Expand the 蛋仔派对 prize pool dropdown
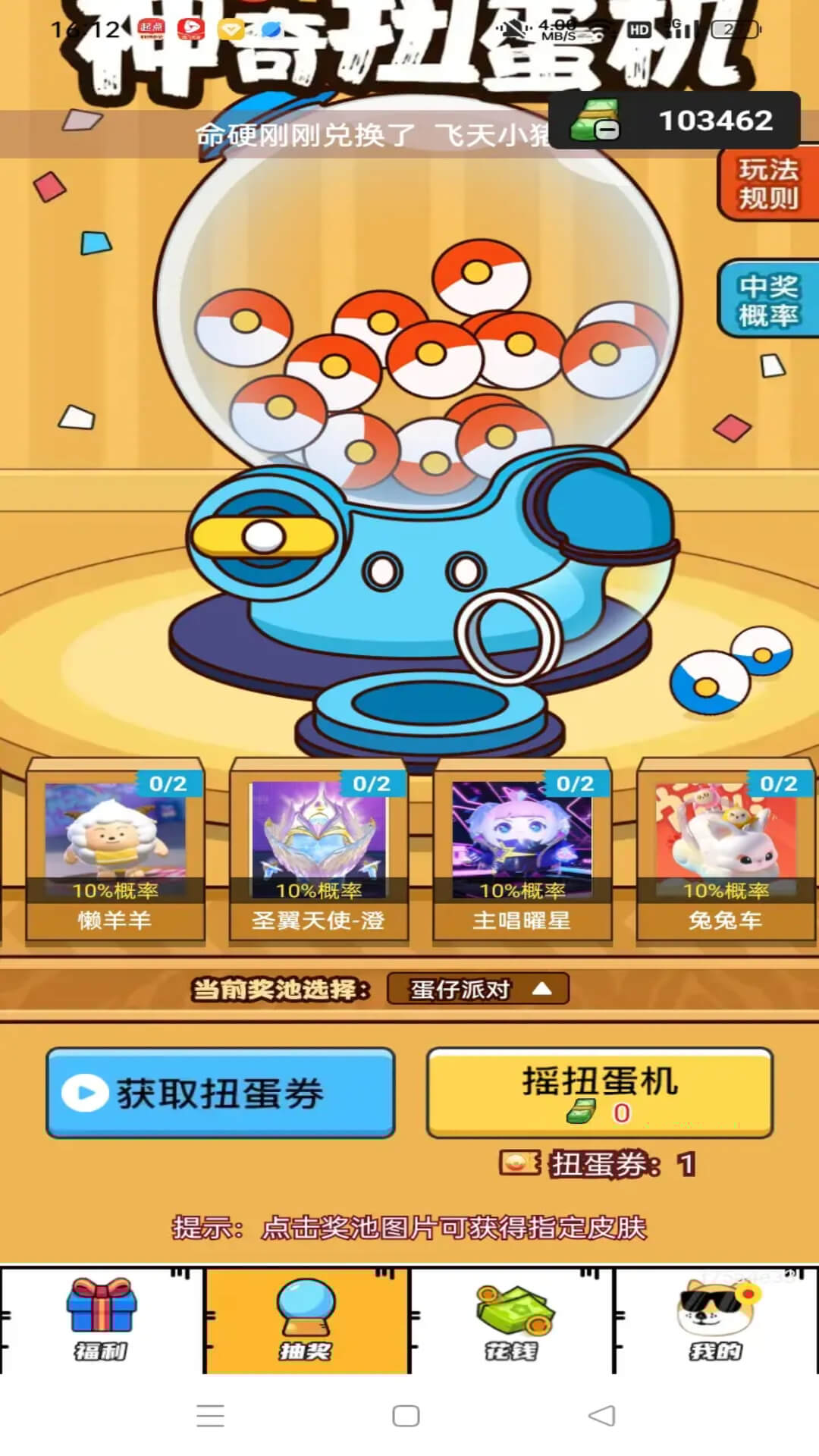The image size is (819, 1456). pos(478,989)
